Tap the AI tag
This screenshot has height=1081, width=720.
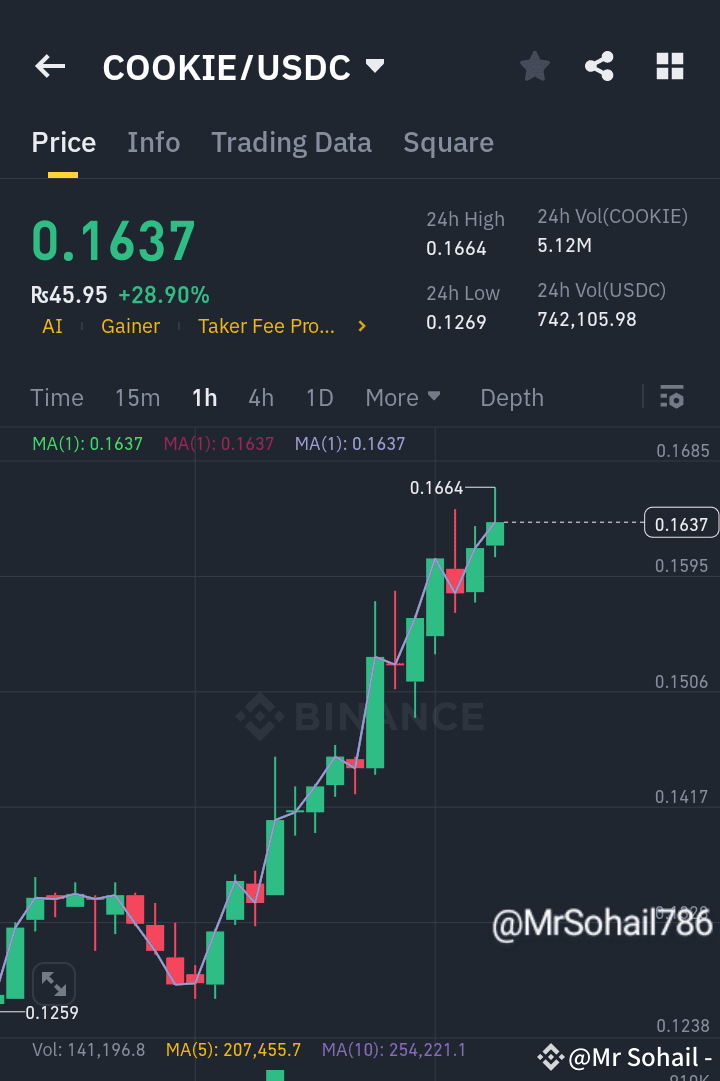(52, 326)
